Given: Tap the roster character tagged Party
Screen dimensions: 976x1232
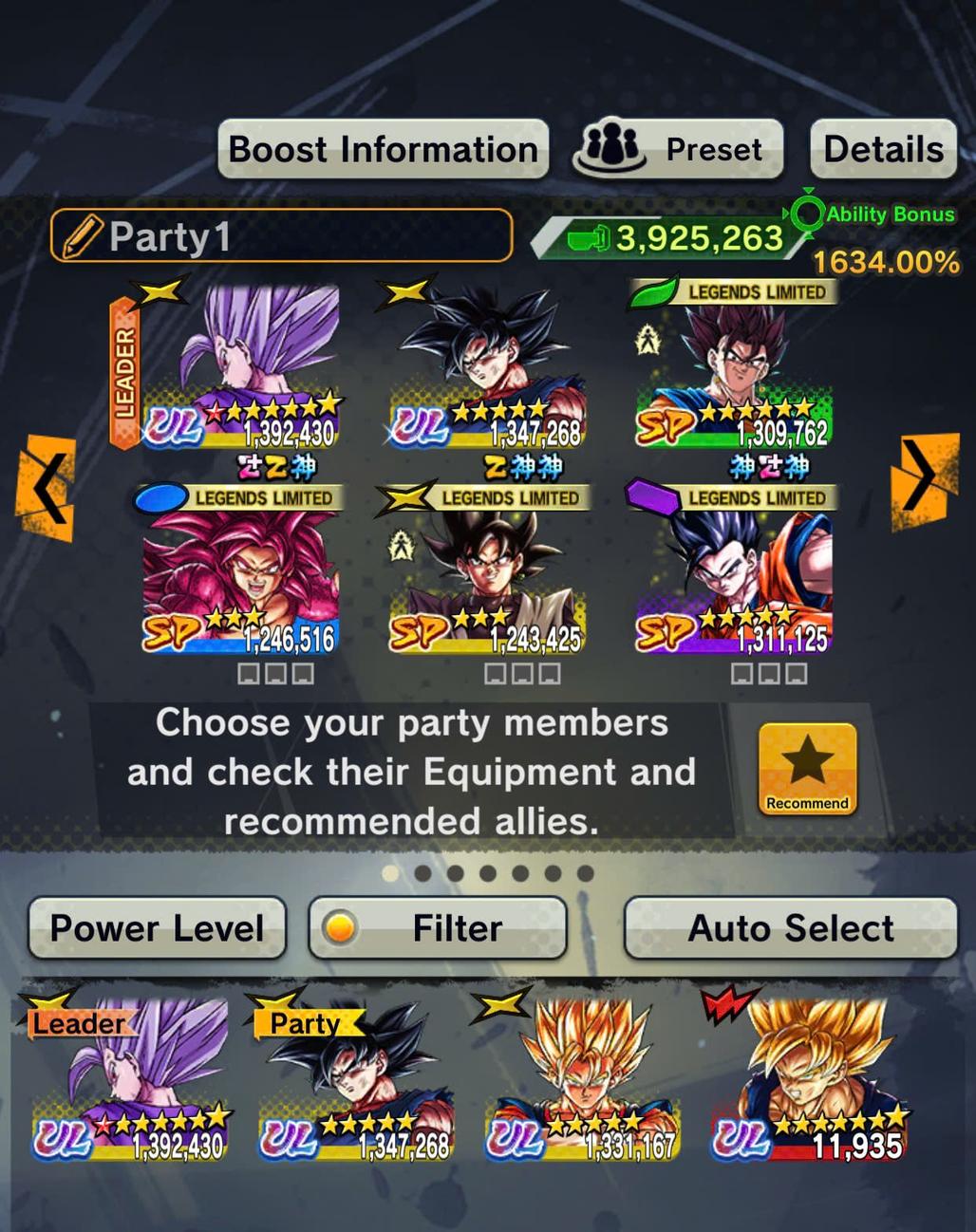Looking at the screenshot, I should tap(355, 1082).
